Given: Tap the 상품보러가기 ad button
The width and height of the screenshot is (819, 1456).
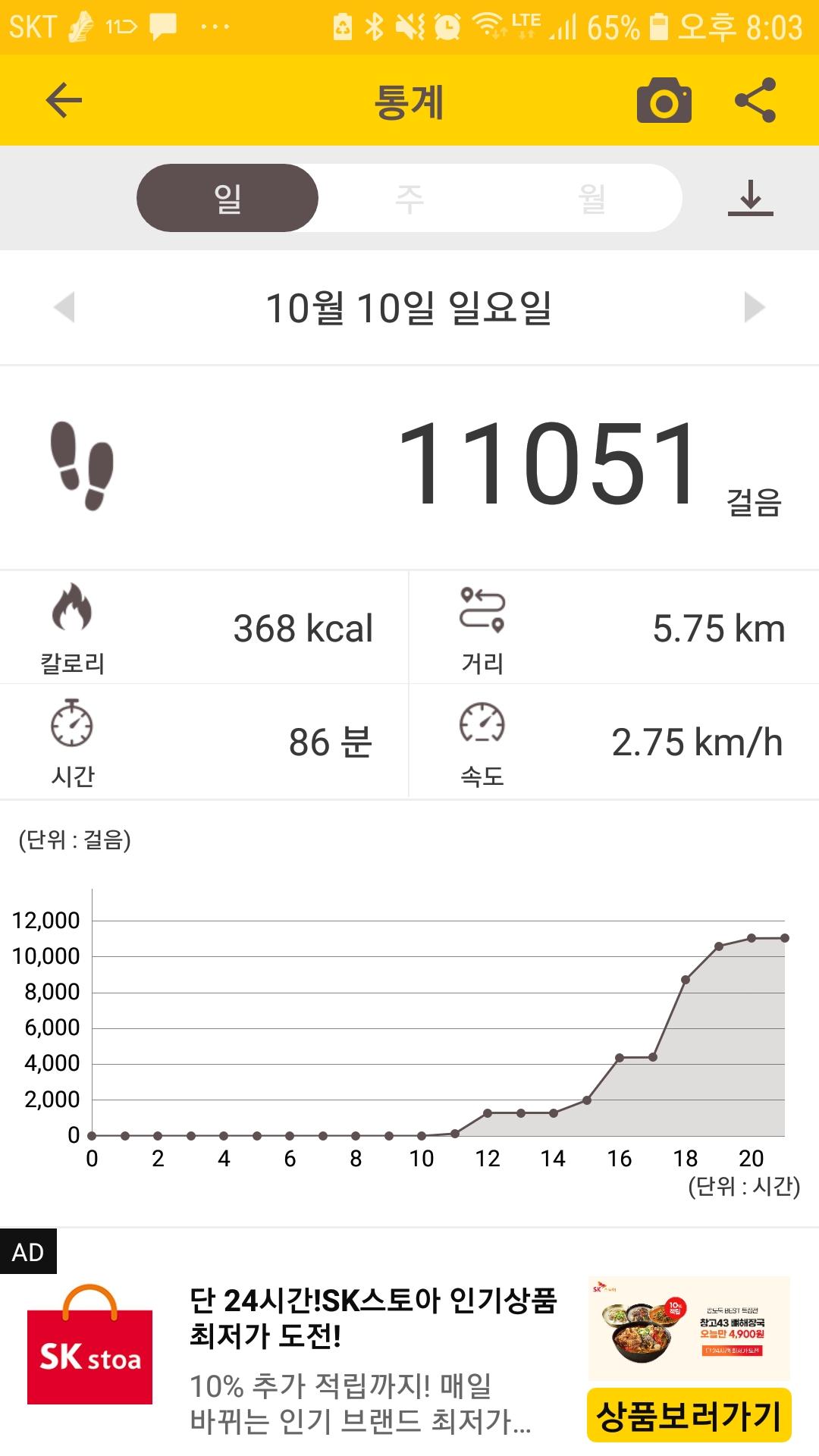Looking at the screenshot, I should 689,1415.
